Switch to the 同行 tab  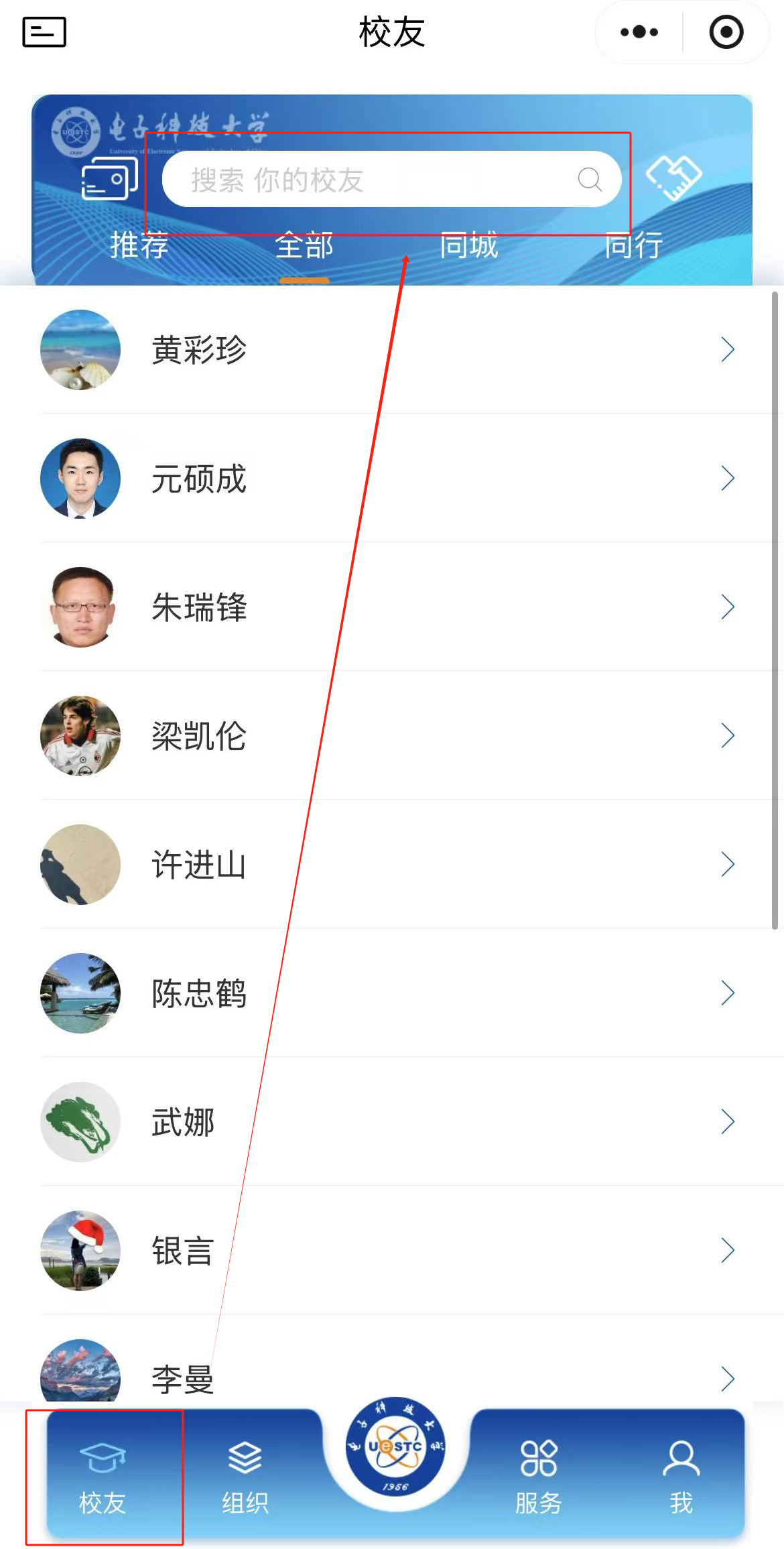[633, 245]
